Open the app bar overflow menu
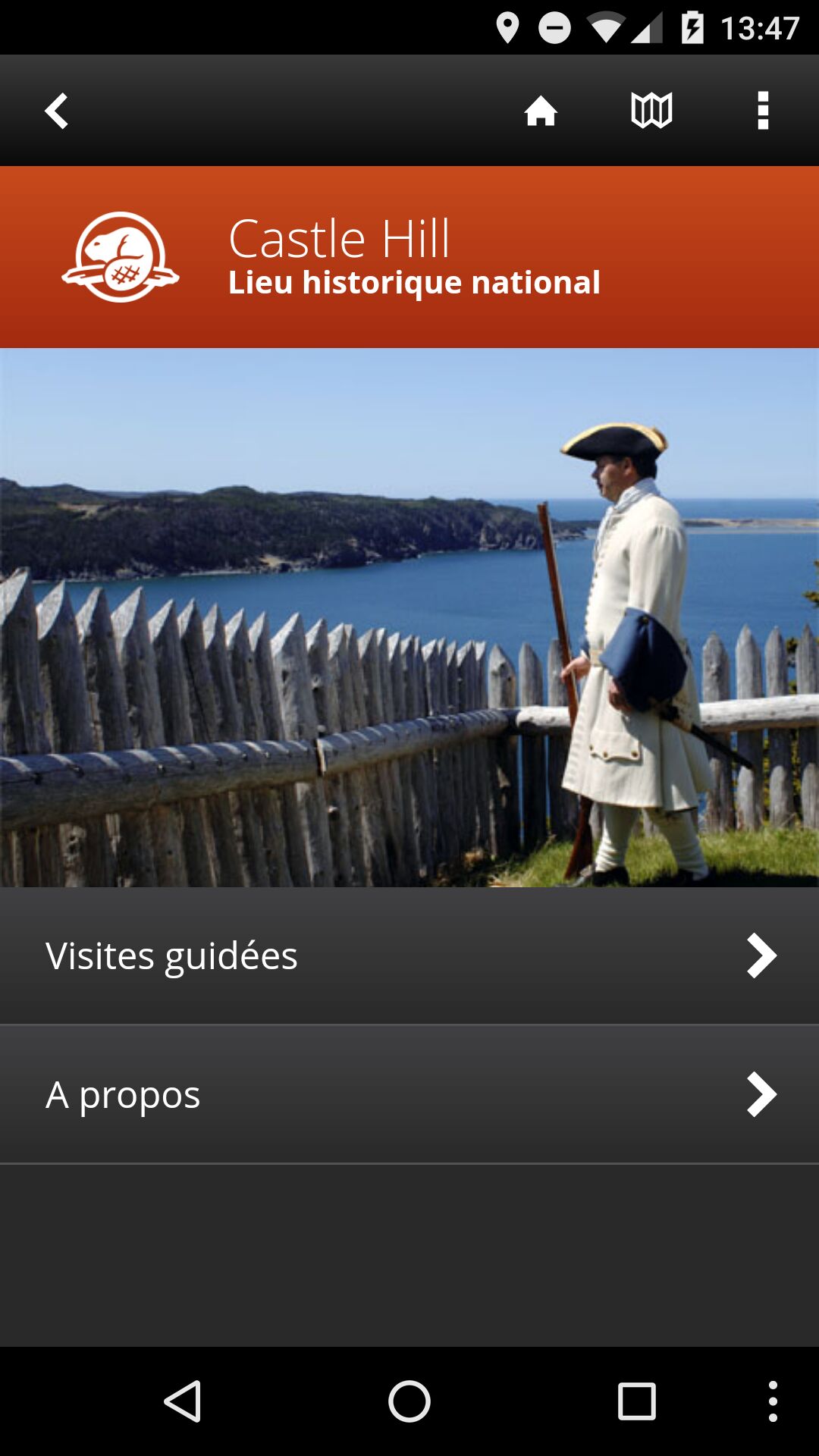Screen dimensions: 819x1456 tap(763, 111)
